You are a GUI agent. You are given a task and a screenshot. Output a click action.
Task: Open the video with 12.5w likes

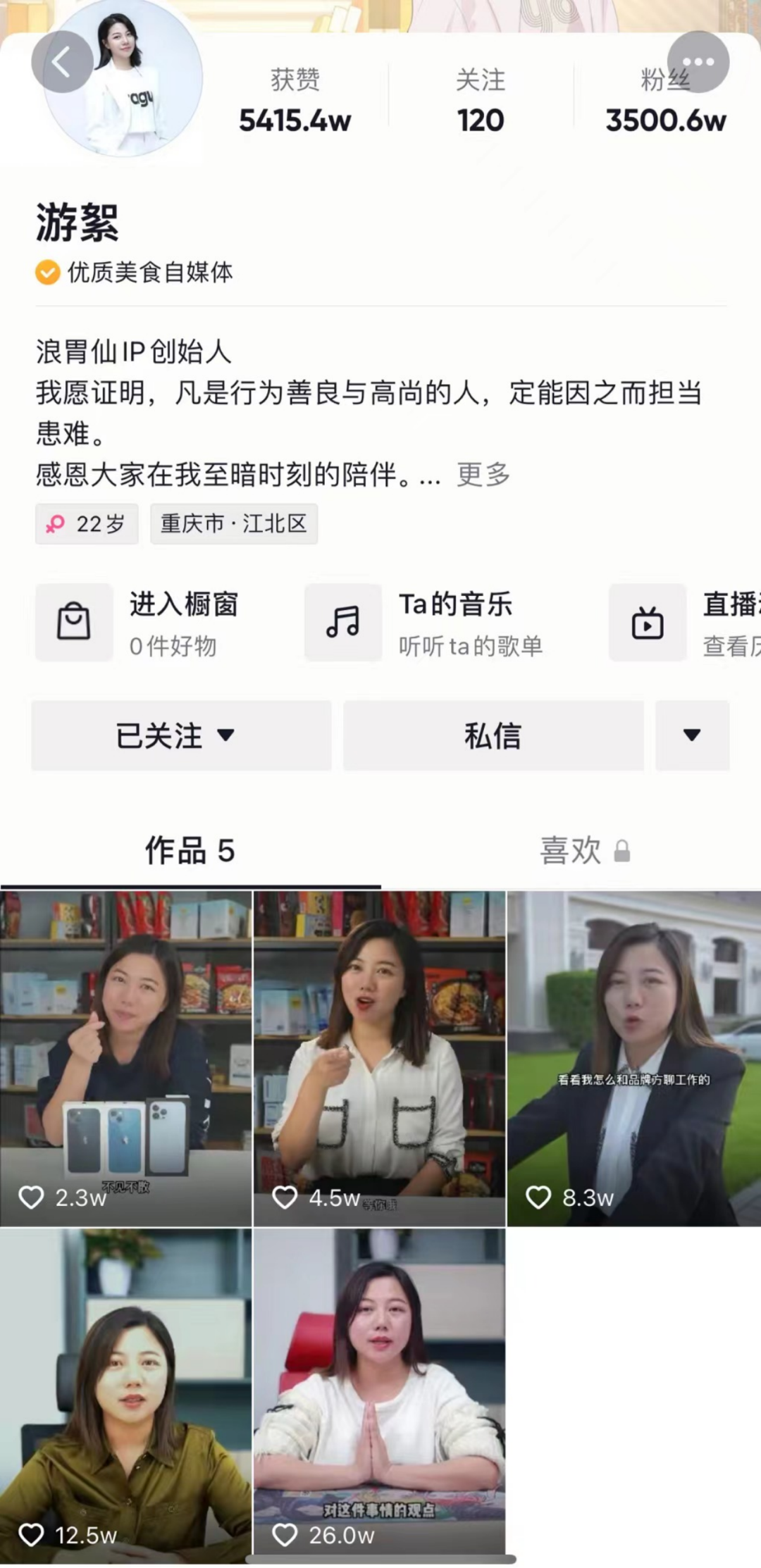click(x=125, y=1395)
